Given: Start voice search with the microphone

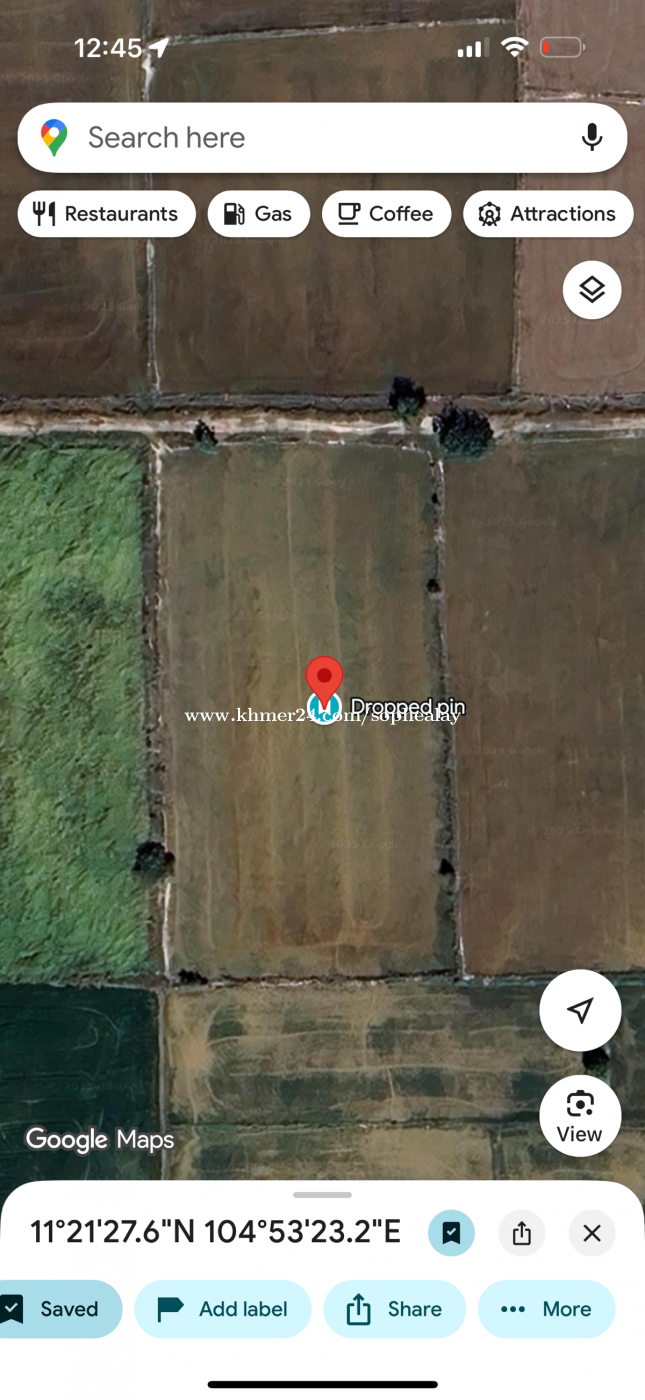Looking at the screenshot, I should coord(592,138).
